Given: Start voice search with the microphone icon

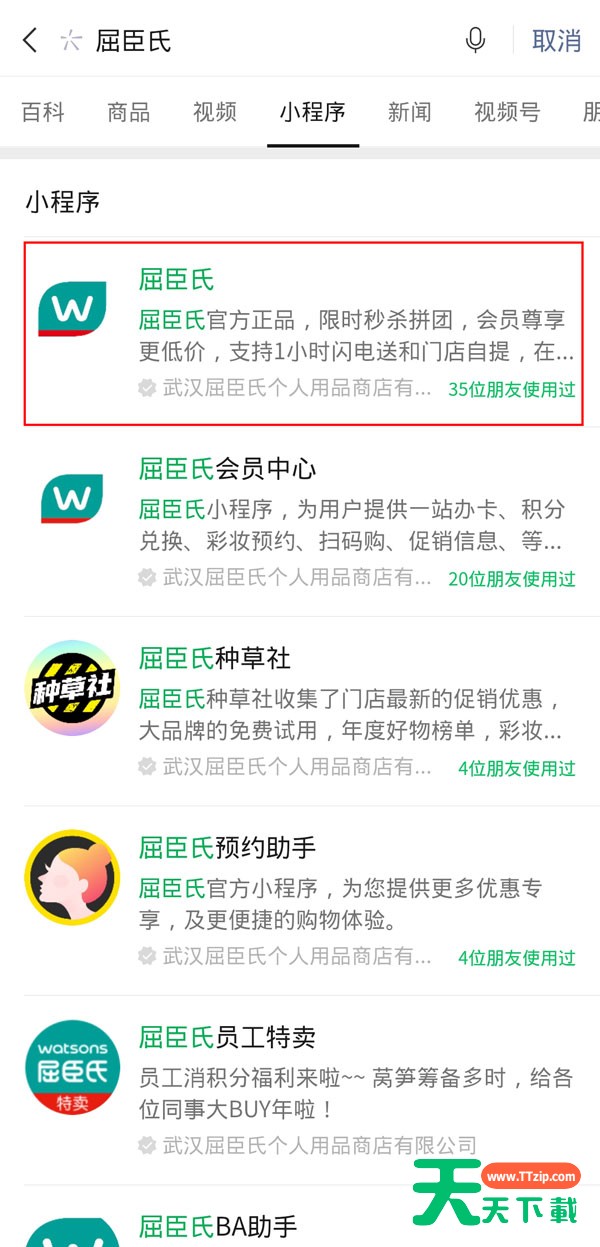Looking at the screenshot, I should pyautogui.click(x=476, y=40).
